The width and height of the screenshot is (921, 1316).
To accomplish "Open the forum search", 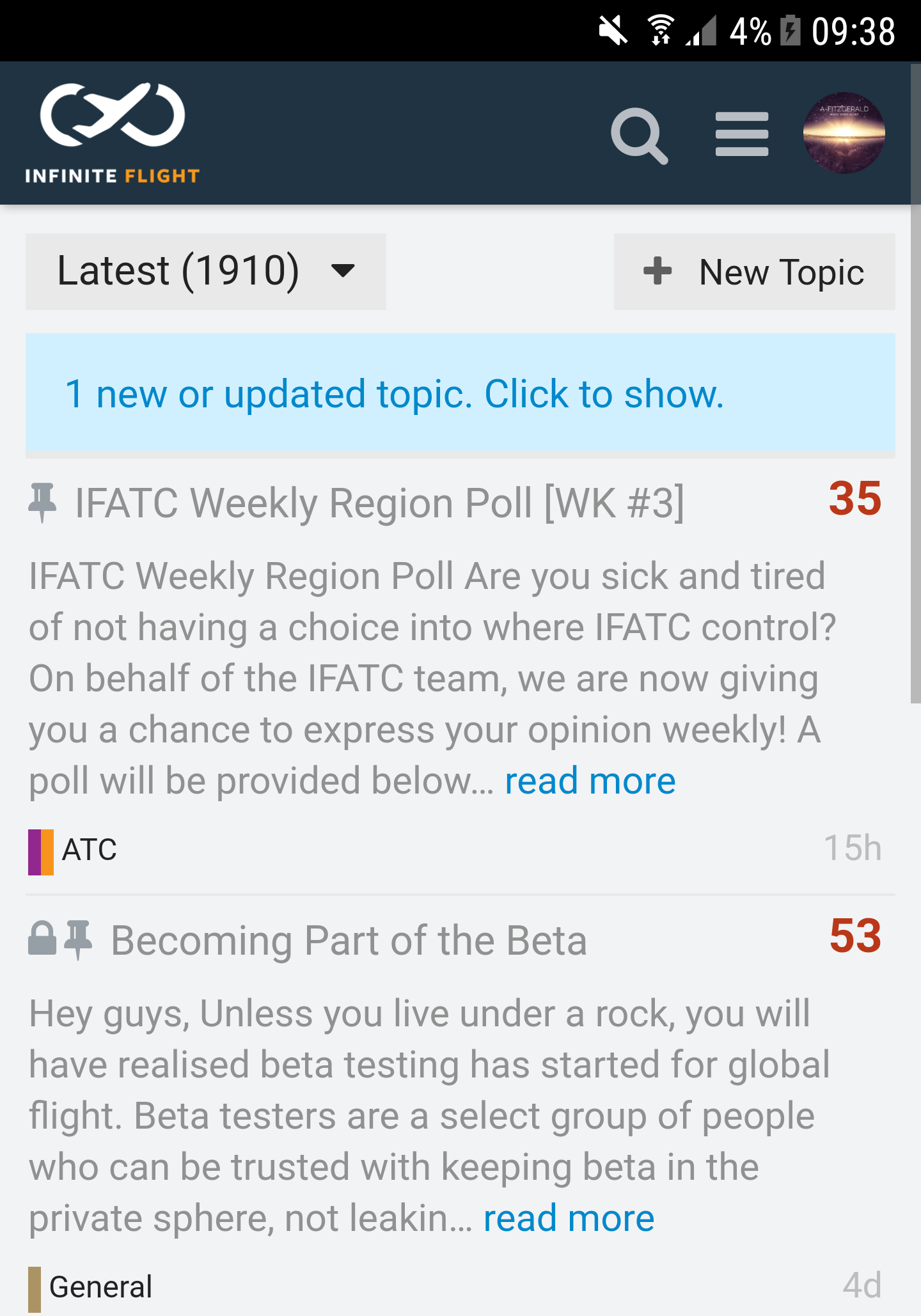I will (x=639, y=135).
